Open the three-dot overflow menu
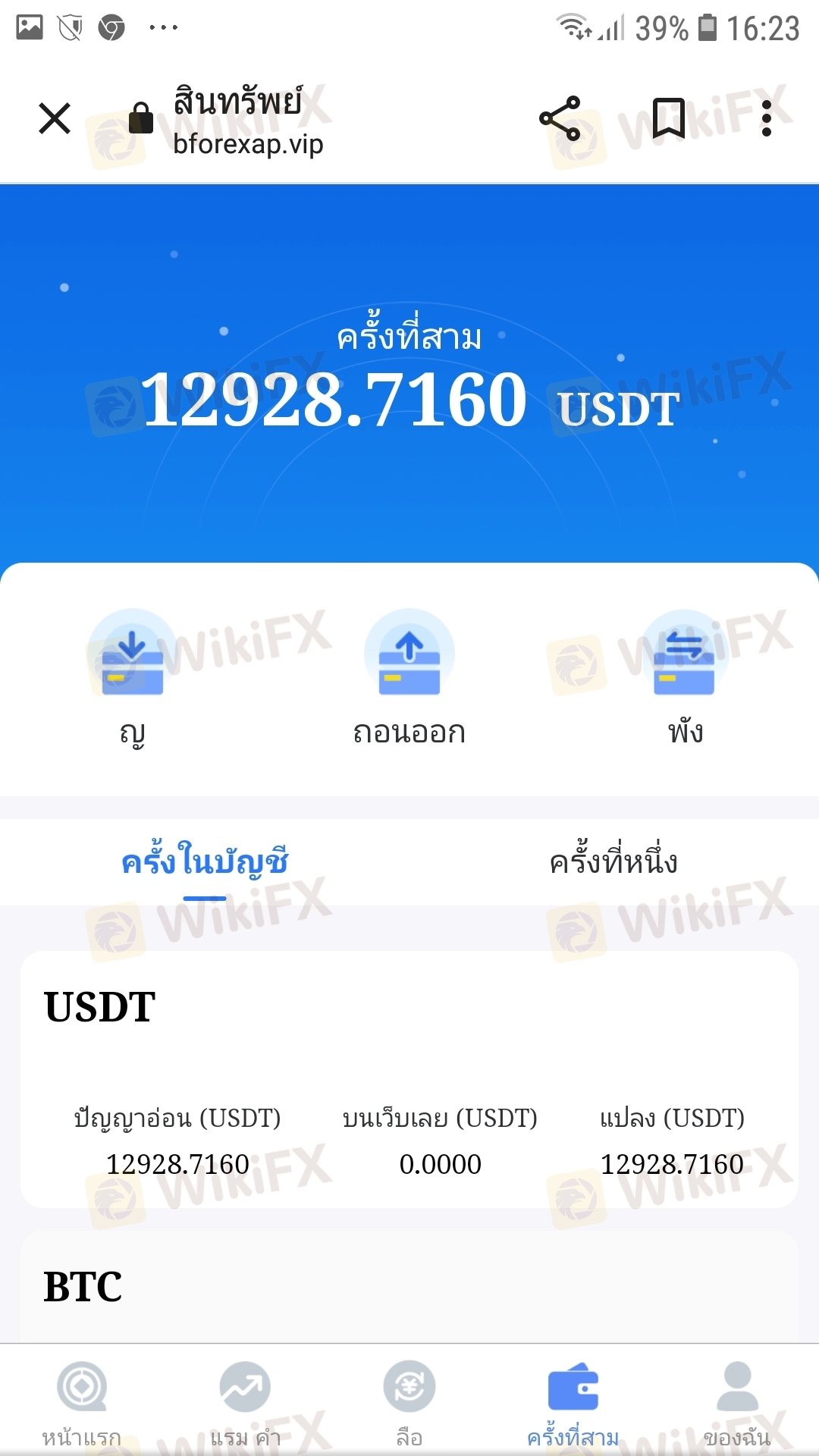The height and width of the screenshot is (1456, 819). (x=767, y=118)
